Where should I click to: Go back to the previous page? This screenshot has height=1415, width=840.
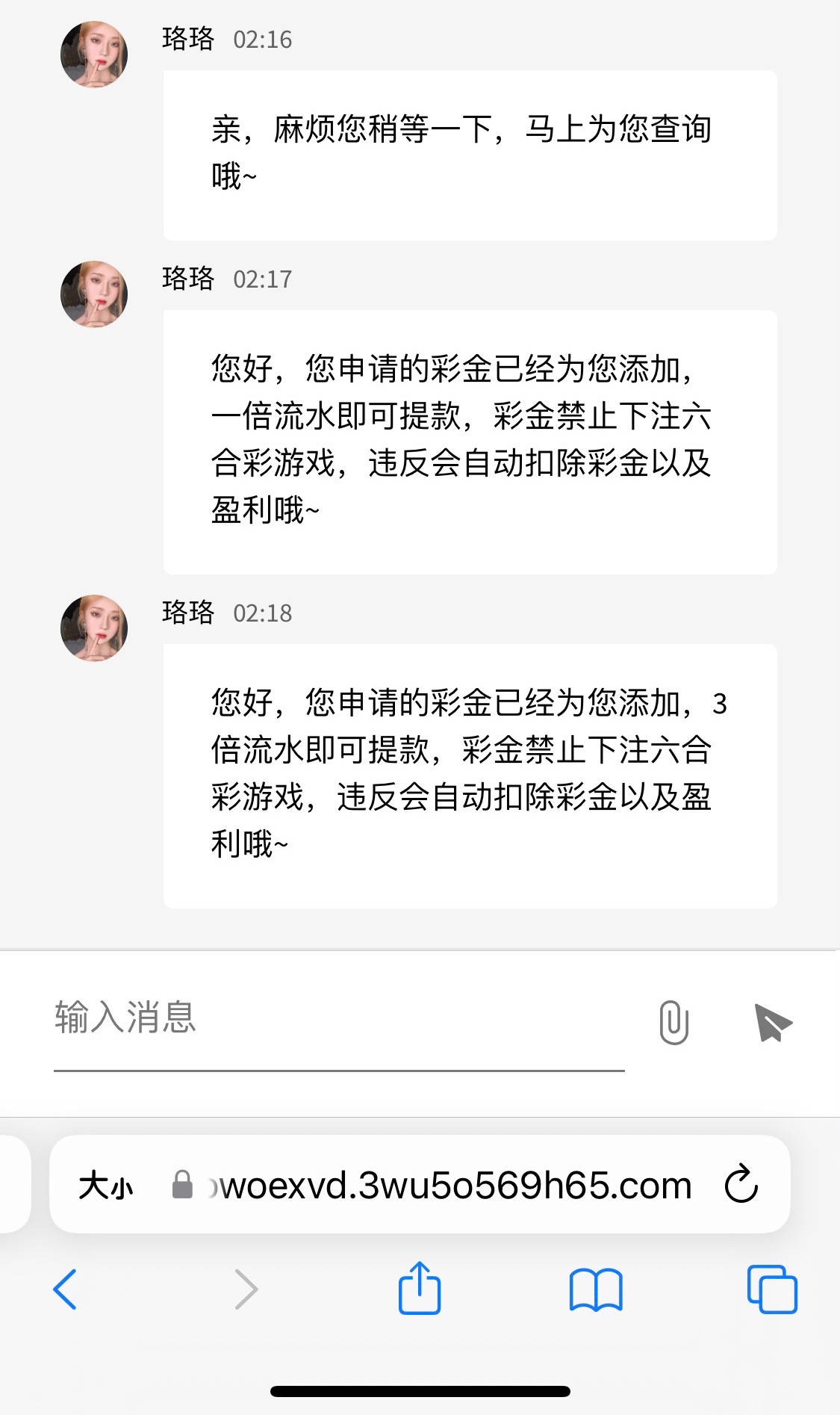[65, 1289]
